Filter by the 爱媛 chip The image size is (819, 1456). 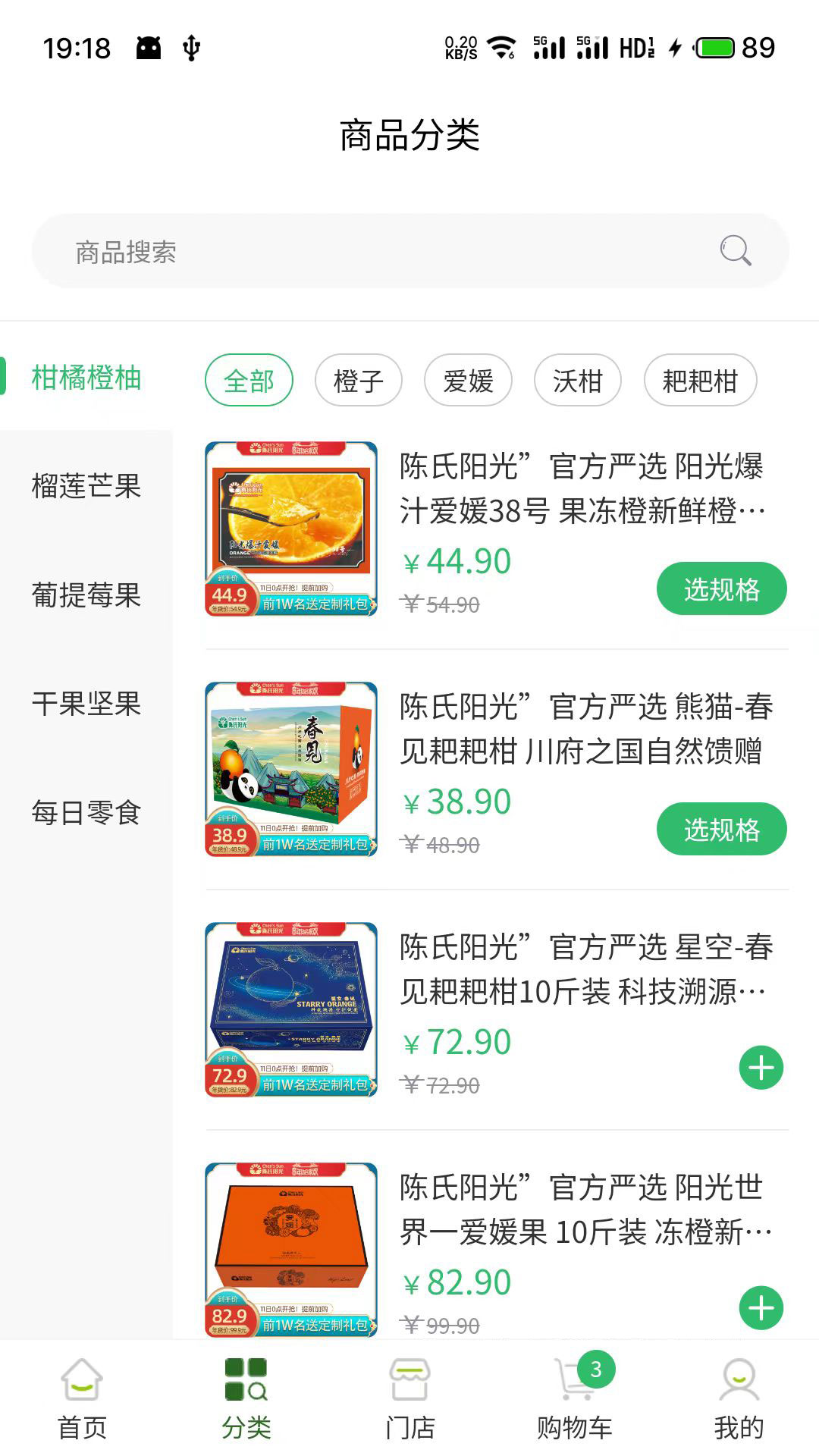(x=468, y=381)
